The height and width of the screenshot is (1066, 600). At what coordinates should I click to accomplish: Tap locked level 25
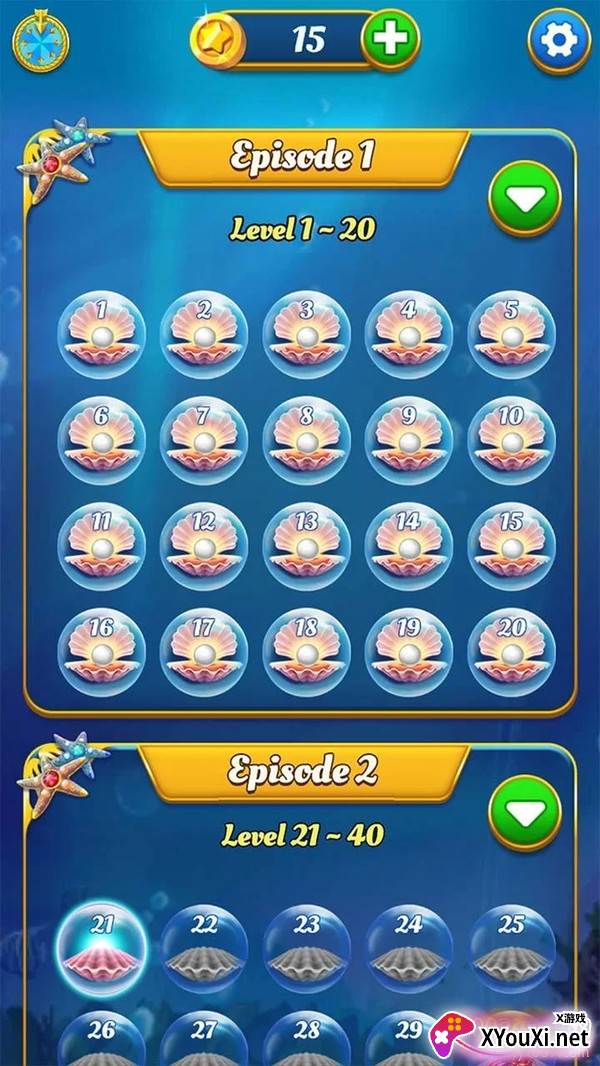tap(511, 948)
